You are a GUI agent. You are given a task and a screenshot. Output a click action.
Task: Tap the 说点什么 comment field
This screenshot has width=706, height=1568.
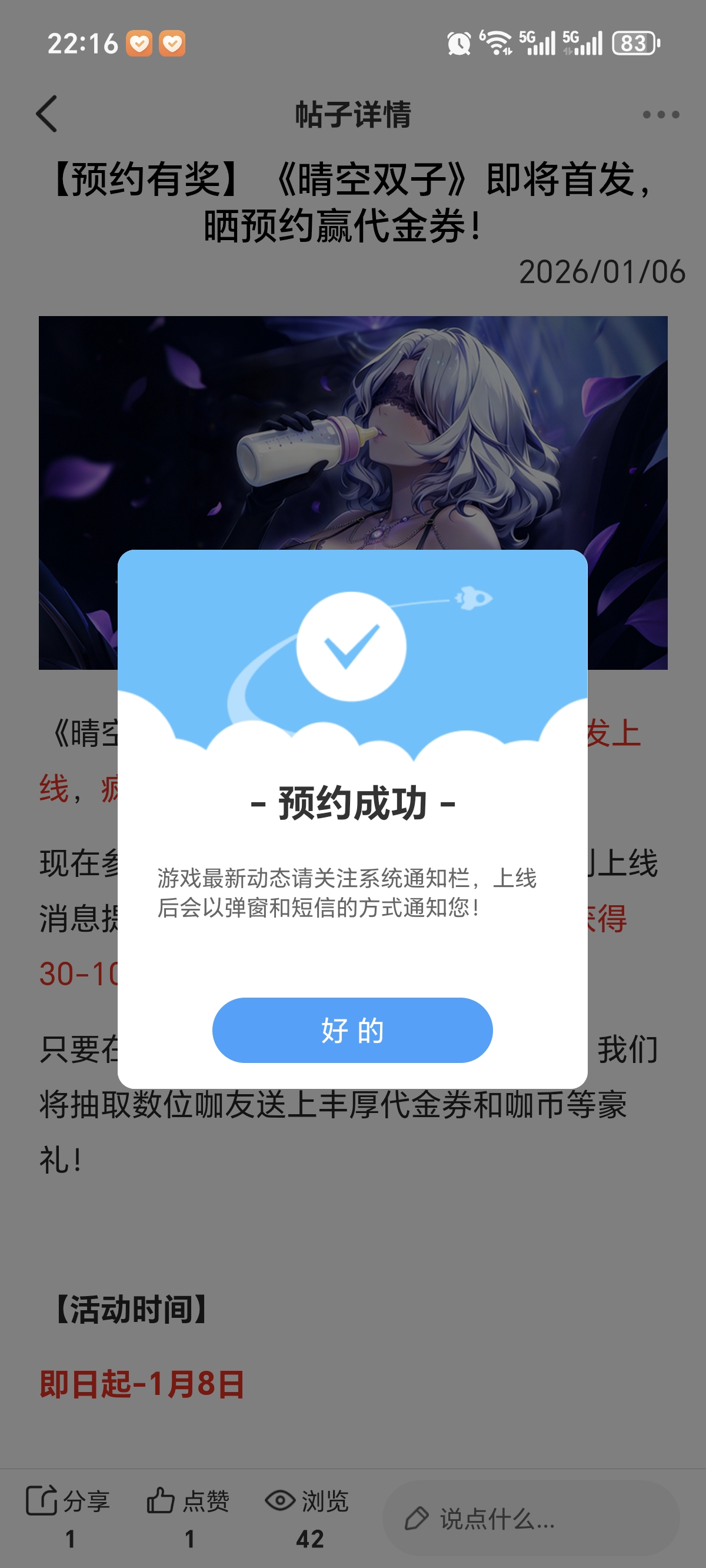[x=530, y=1519]
